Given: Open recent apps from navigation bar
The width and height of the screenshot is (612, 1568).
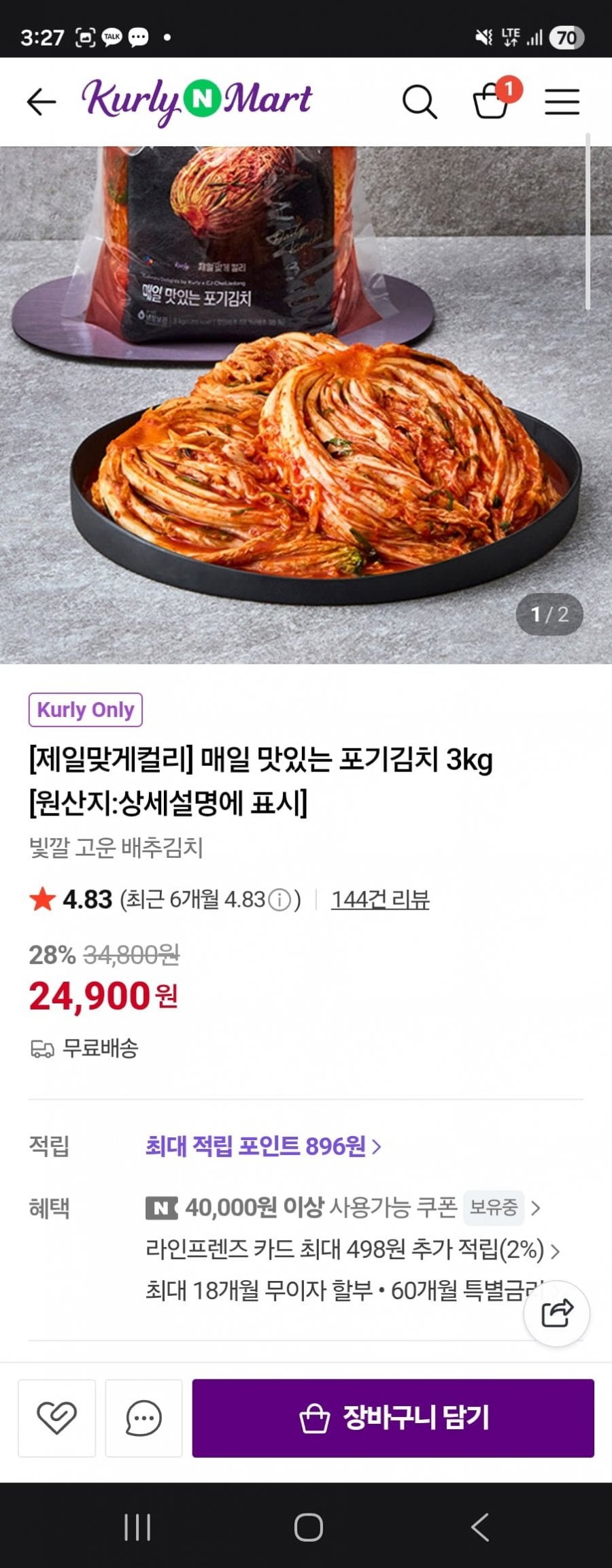Looking at the screenshot, I should [x=137, y=1527].
